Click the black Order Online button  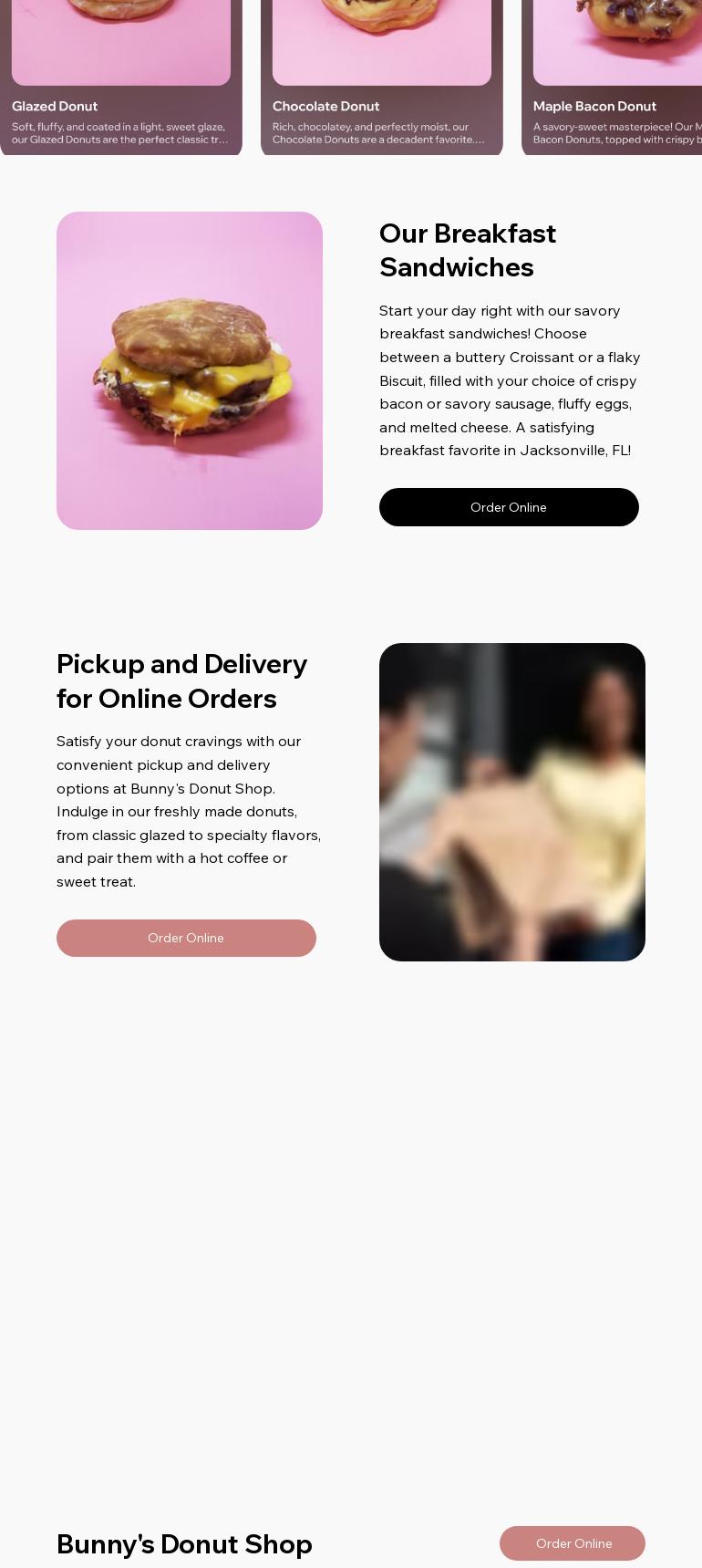(509, 507)
